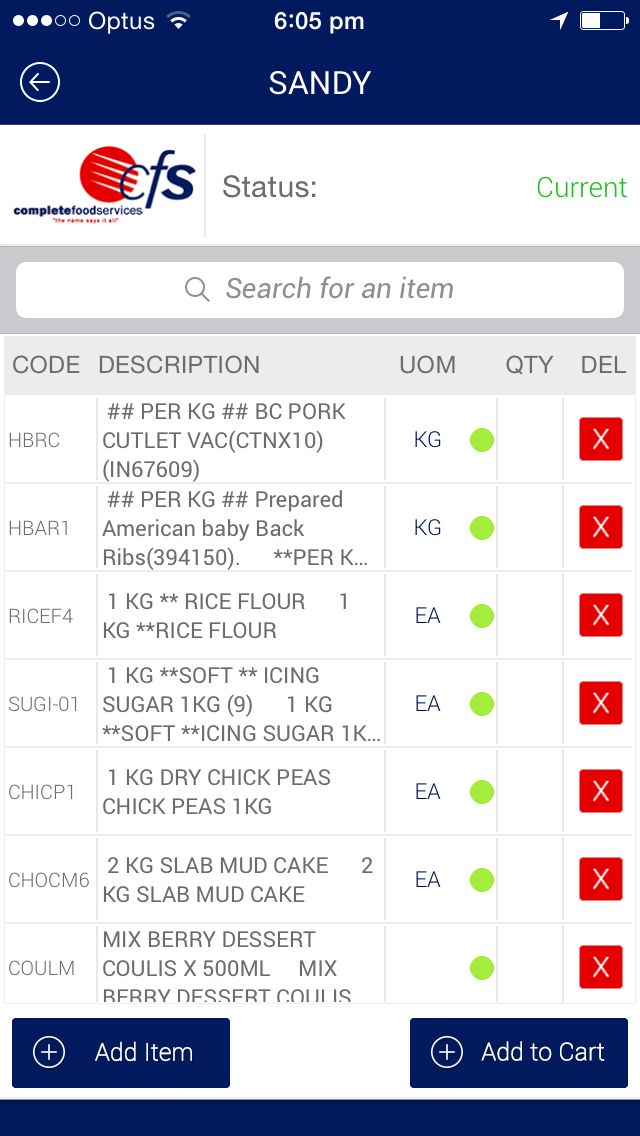
Task: Set quantity for HBAR1 baby back ribs
Action: point(530,528)
